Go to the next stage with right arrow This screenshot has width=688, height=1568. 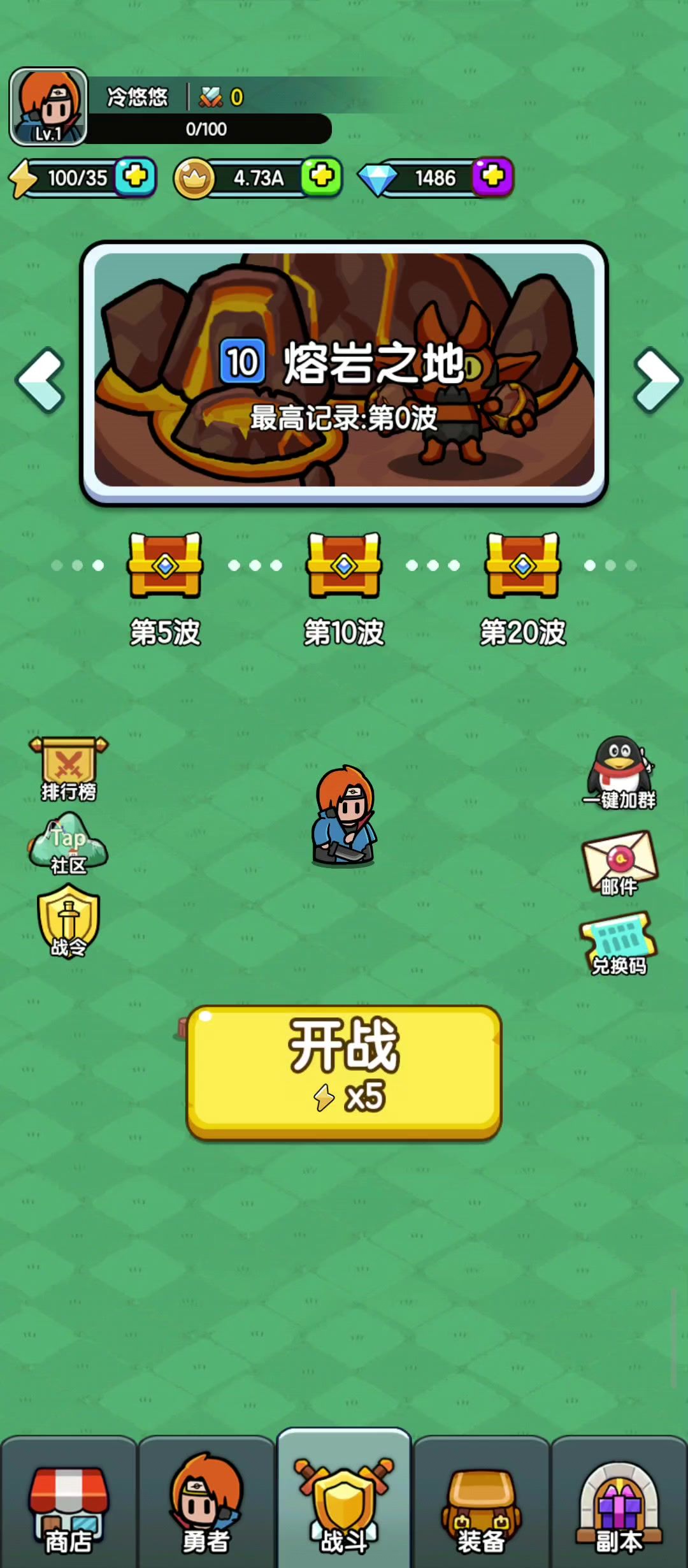[x=656, y=380]
